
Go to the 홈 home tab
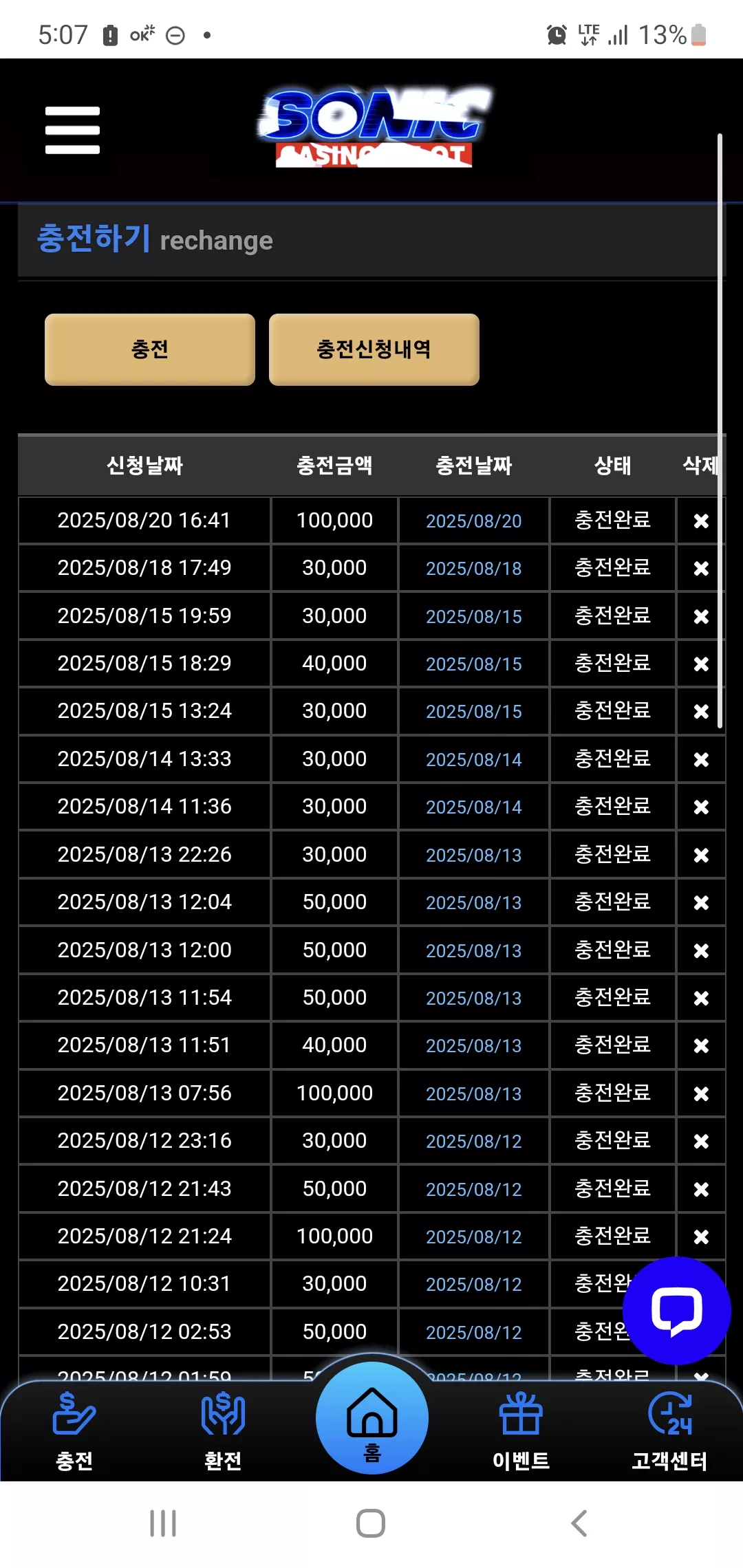click(x=372, y=1418)
